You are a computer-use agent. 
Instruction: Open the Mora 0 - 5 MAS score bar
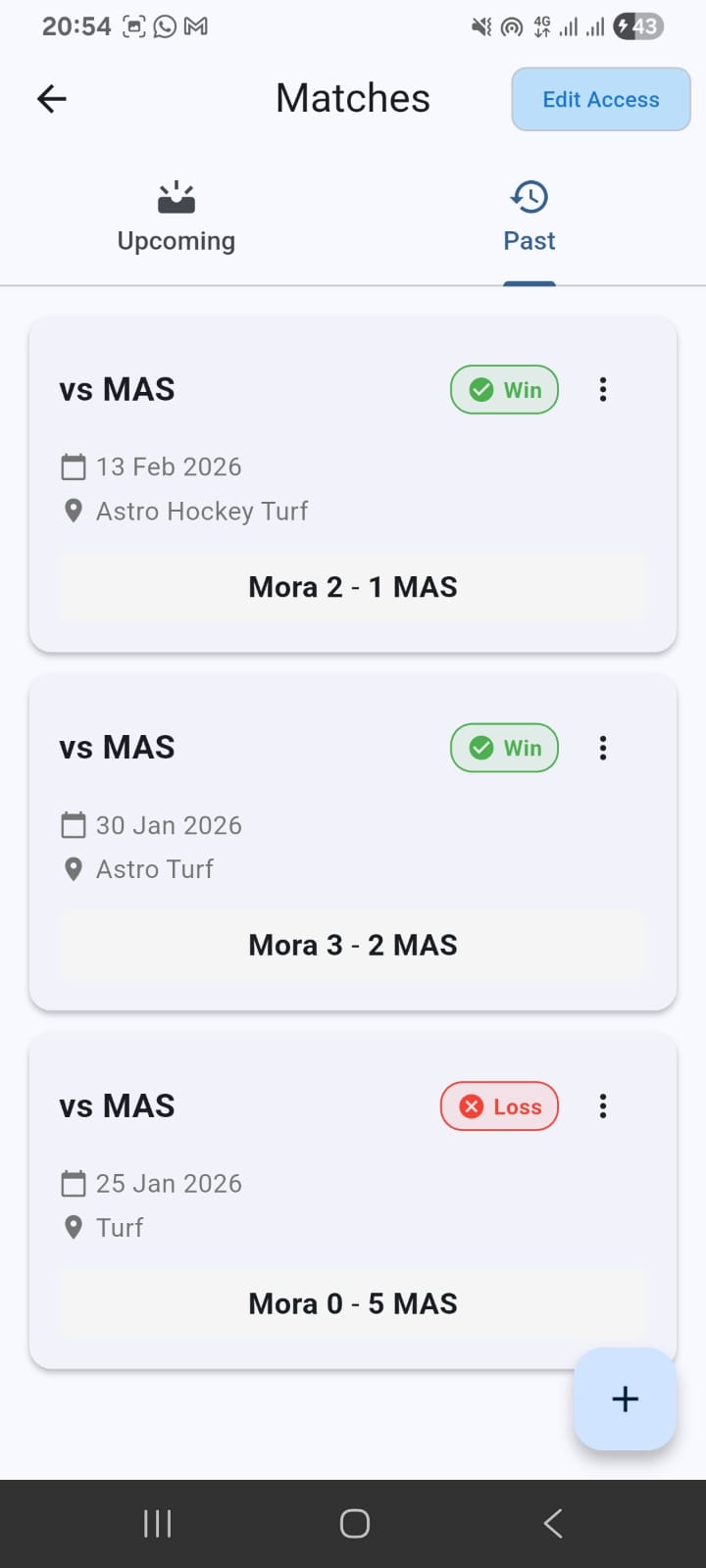tap(353, 1303)
